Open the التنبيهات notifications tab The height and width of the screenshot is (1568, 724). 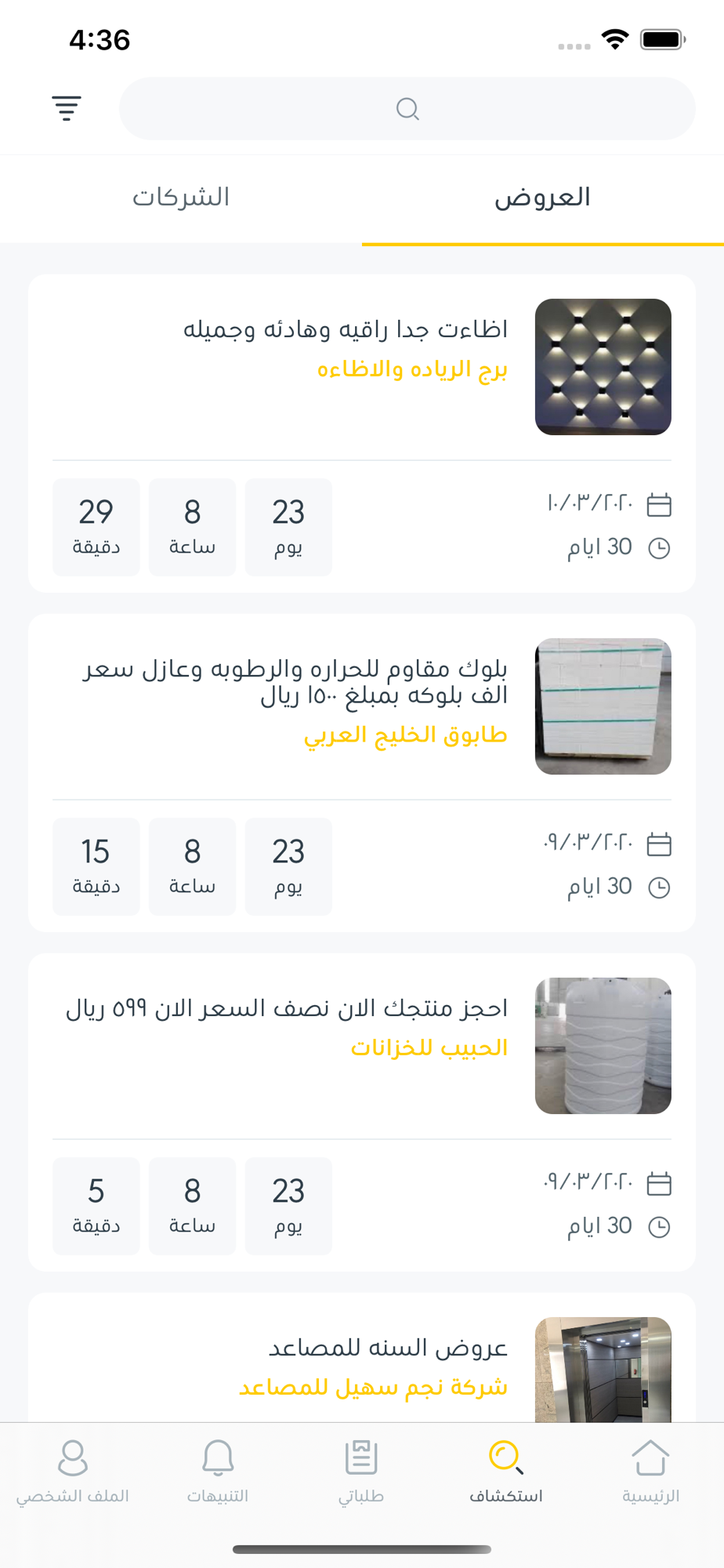point(218,1472)
